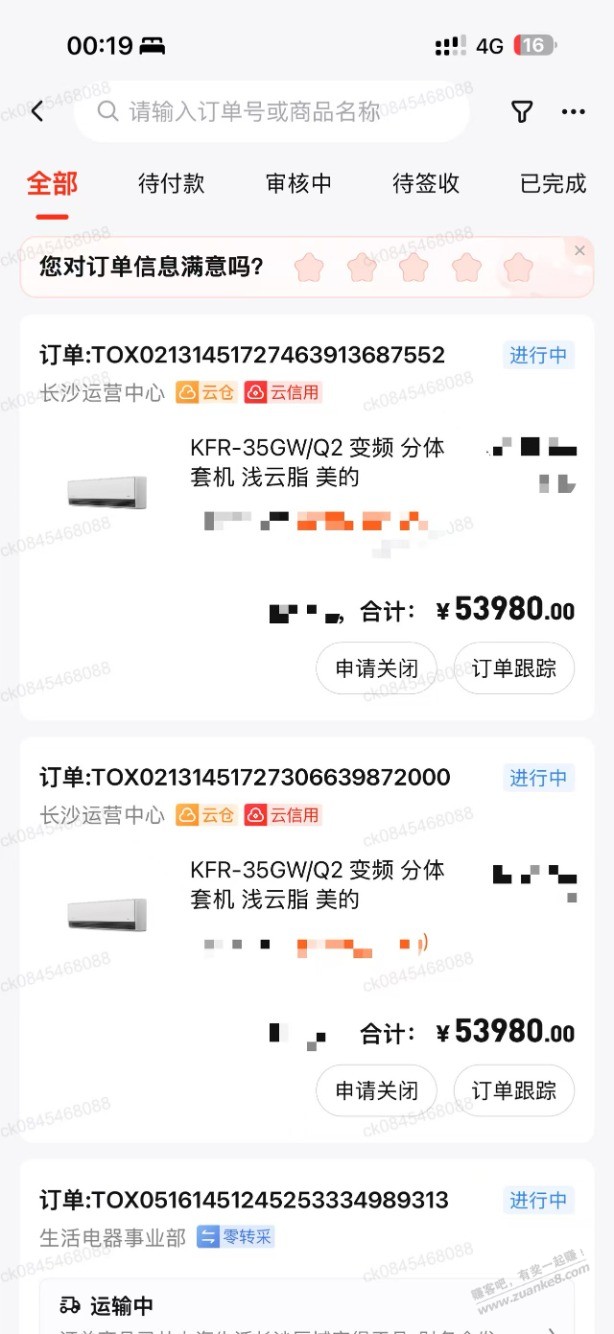Go back using the top-left arrow
Screen dimensions: 614x1334
coord(37,111)
